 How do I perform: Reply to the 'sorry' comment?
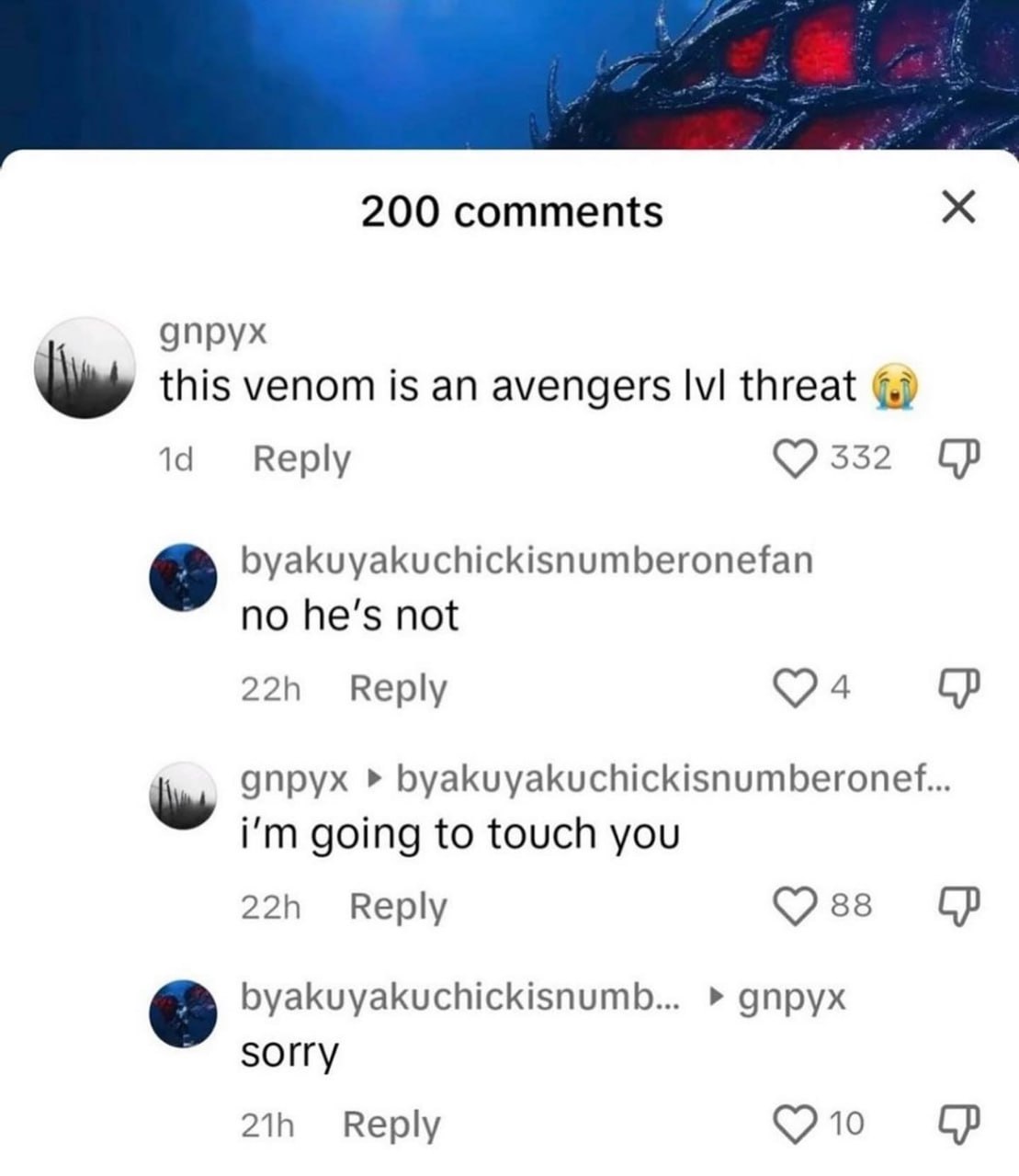click(x=391, y=1125)
